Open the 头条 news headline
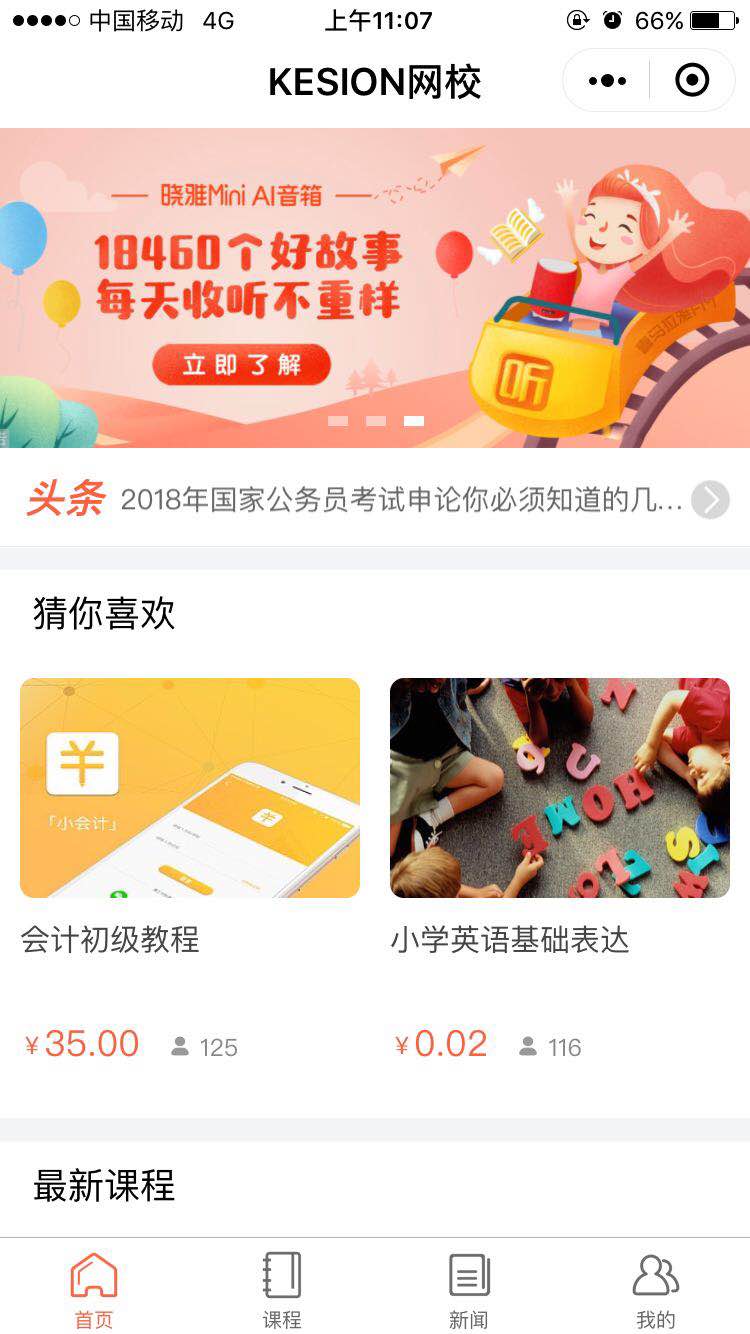The height and width of the screenshot is (1334, 750). coord(400,499)
